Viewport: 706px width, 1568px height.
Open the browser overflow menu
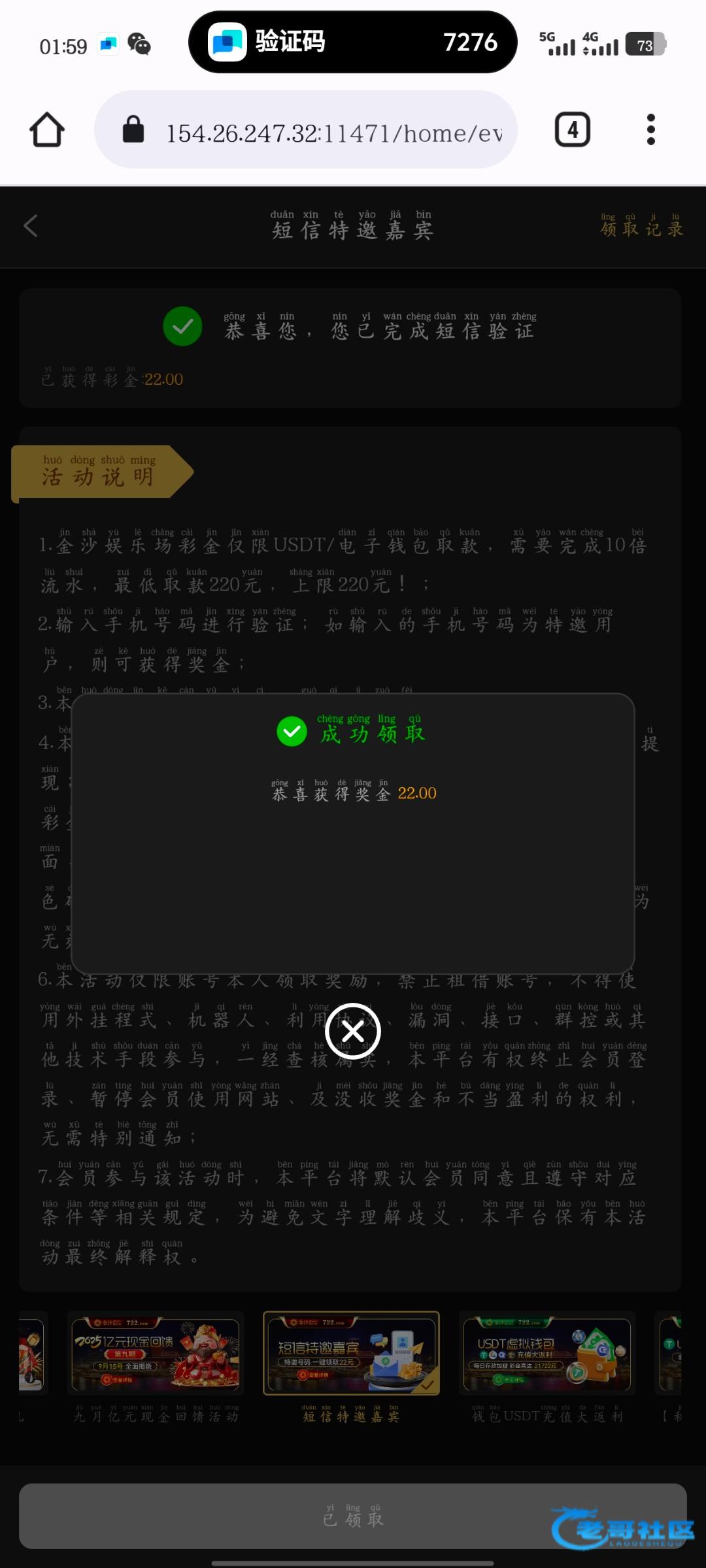[650, 130]
